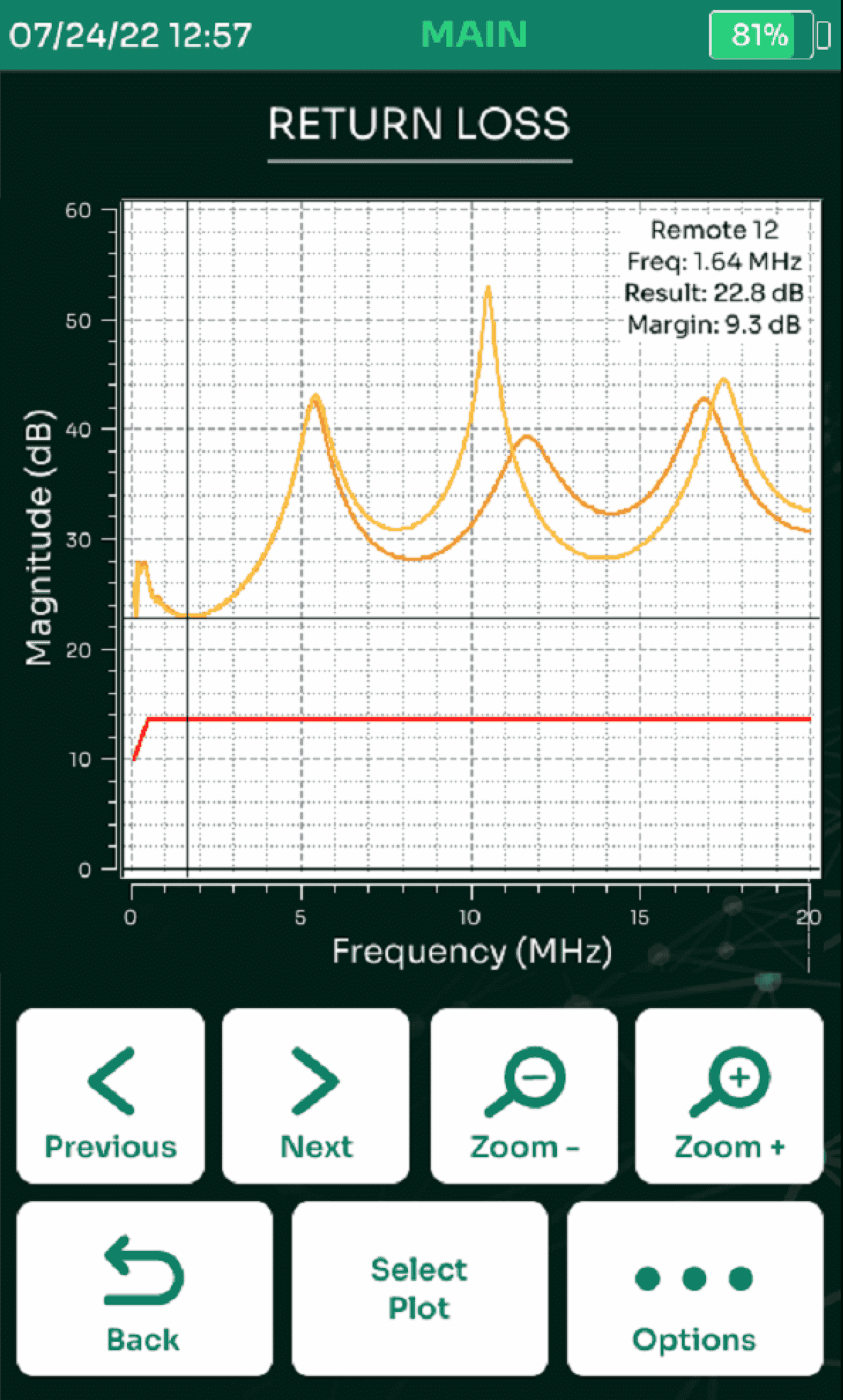Screen dimensions: 843x1400
Task: Go to the Previous plot
Action: pos(111,1095)
